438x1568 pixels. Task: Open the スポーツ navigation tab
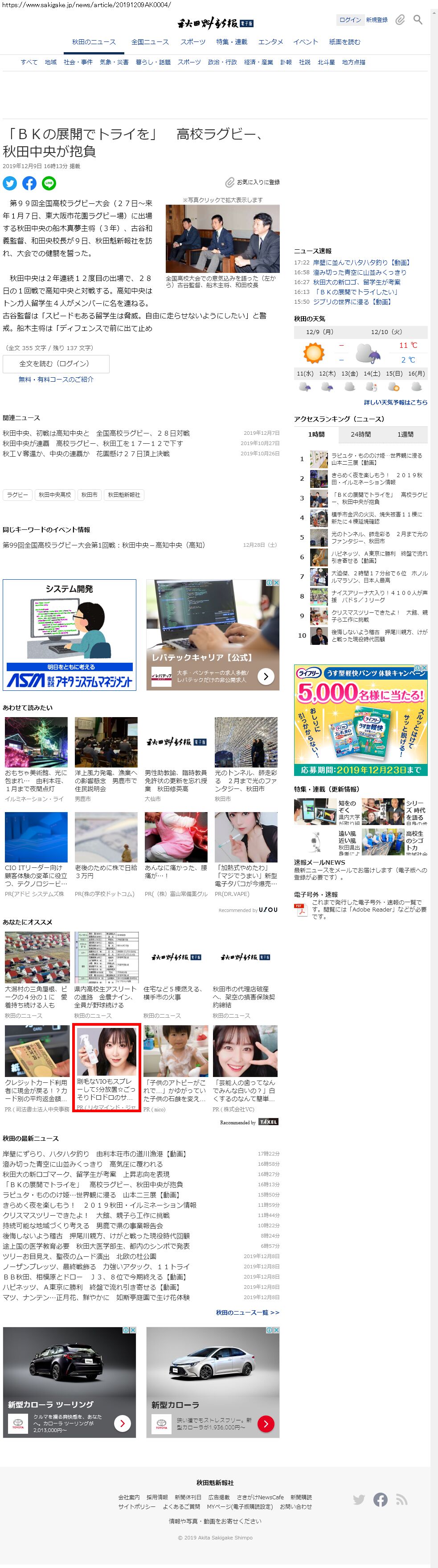(x=193, y=42)
